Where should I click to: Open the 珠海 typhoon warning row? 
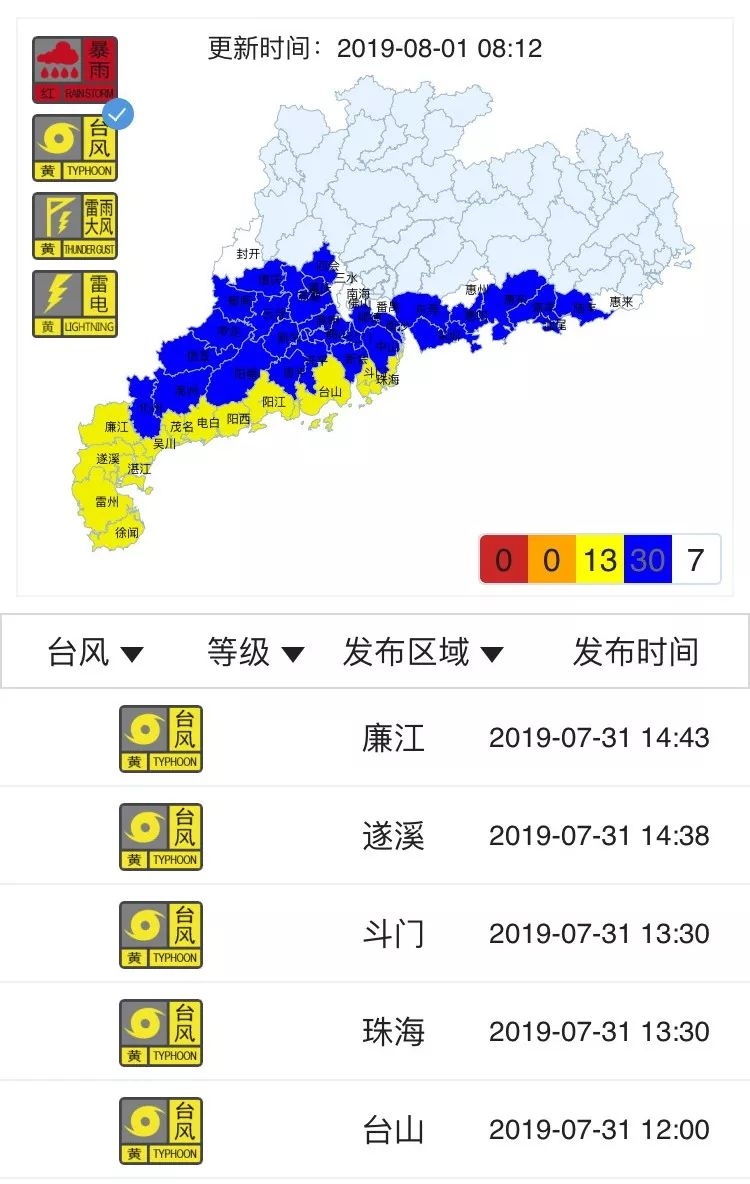[393, 1032]
